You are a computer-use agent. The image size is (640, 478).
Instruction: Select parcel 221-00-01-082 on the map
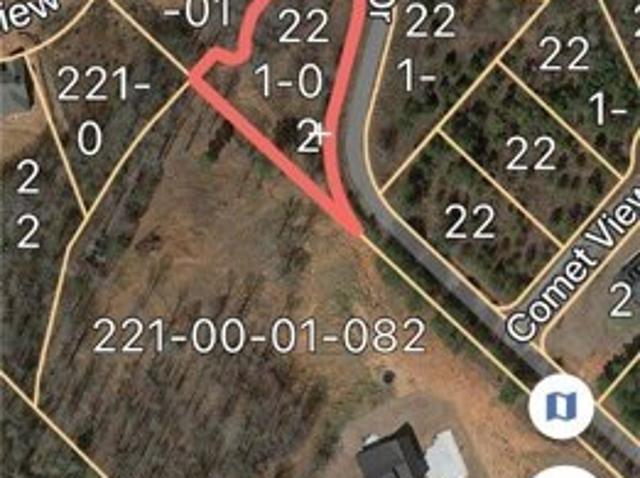(260, 336)
